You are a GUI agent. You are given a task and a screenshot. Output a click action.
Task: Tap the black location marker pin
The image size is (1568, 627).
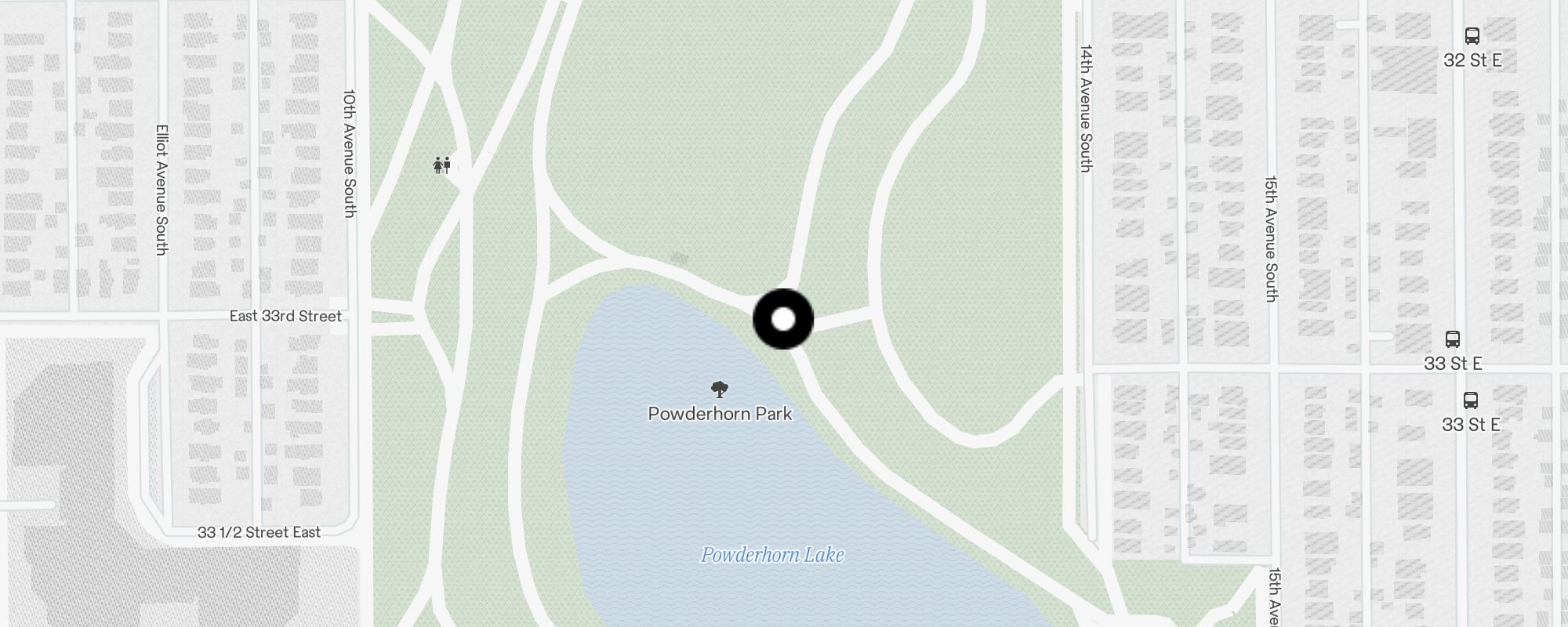click(783, 319)
